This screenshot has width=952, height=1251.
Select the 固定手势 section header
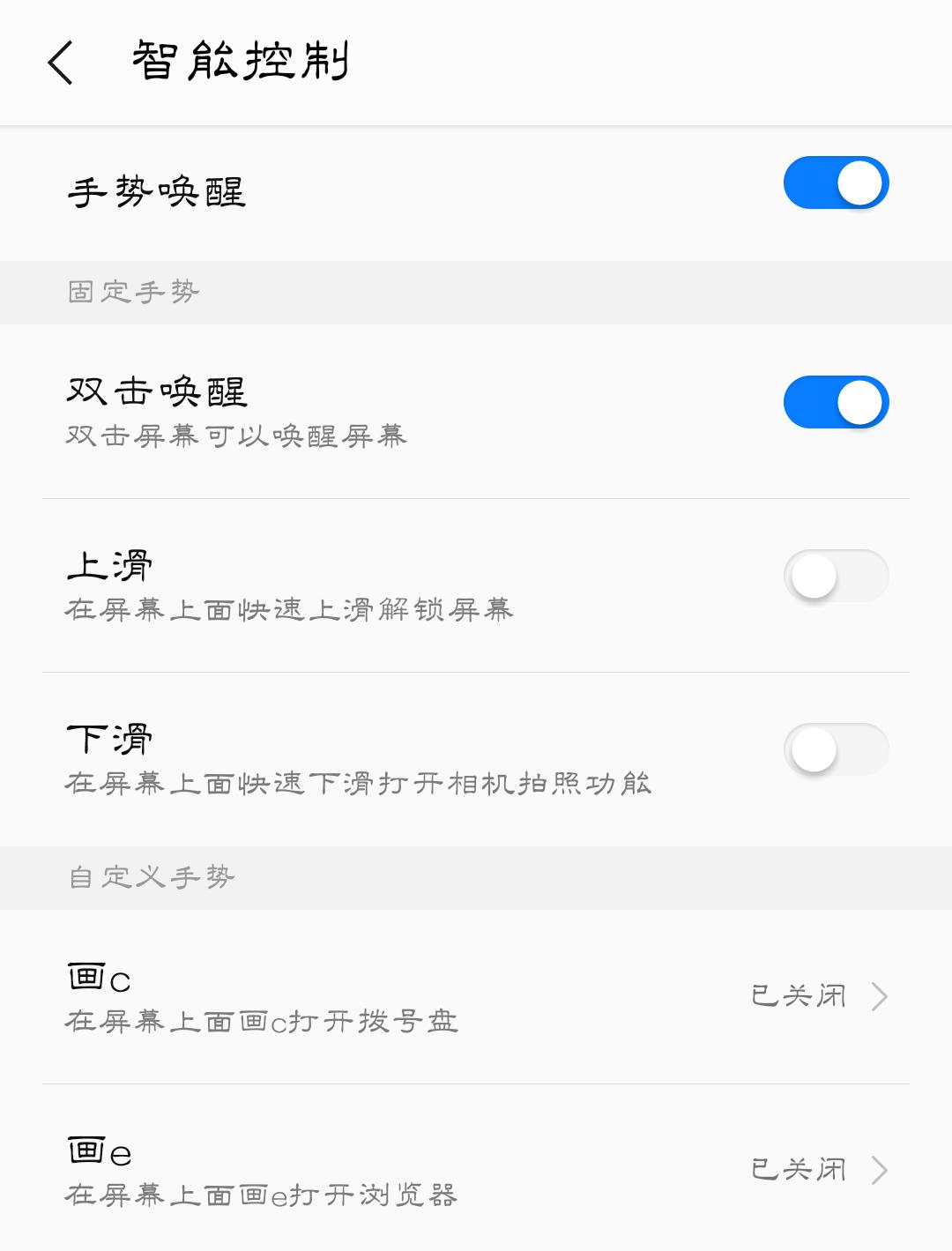click(132, 292)
